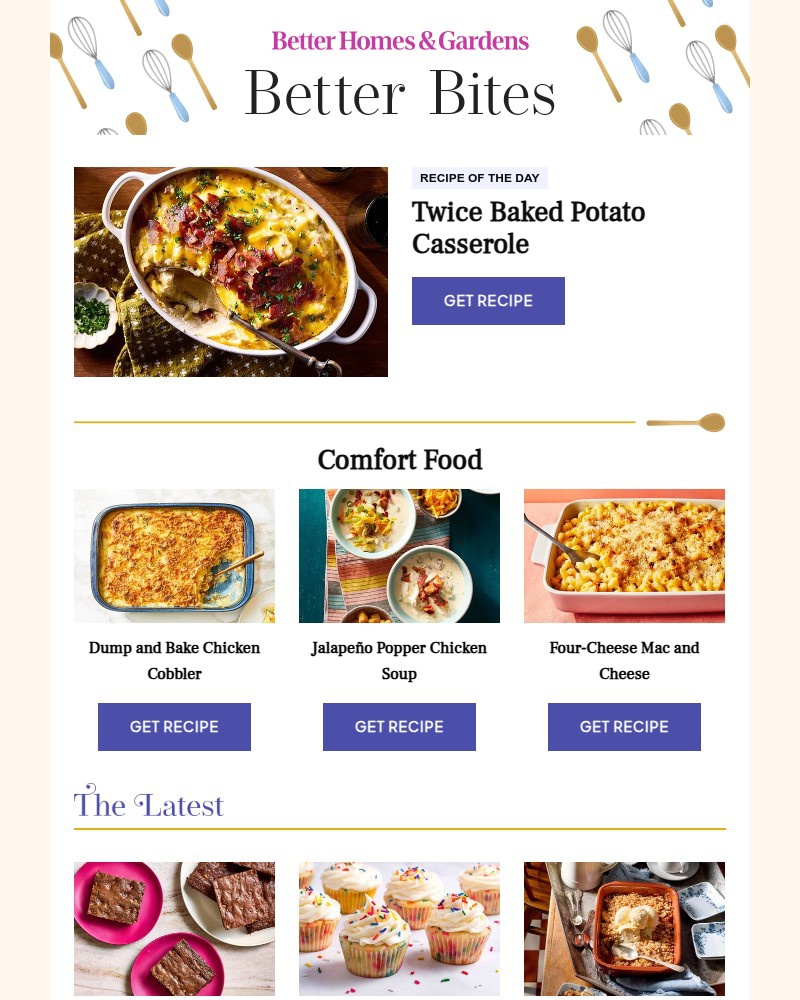The image size is (800, 1000).
Task: Open the Four-Cheese Mac and Cheese link
Action: (624, 661)
